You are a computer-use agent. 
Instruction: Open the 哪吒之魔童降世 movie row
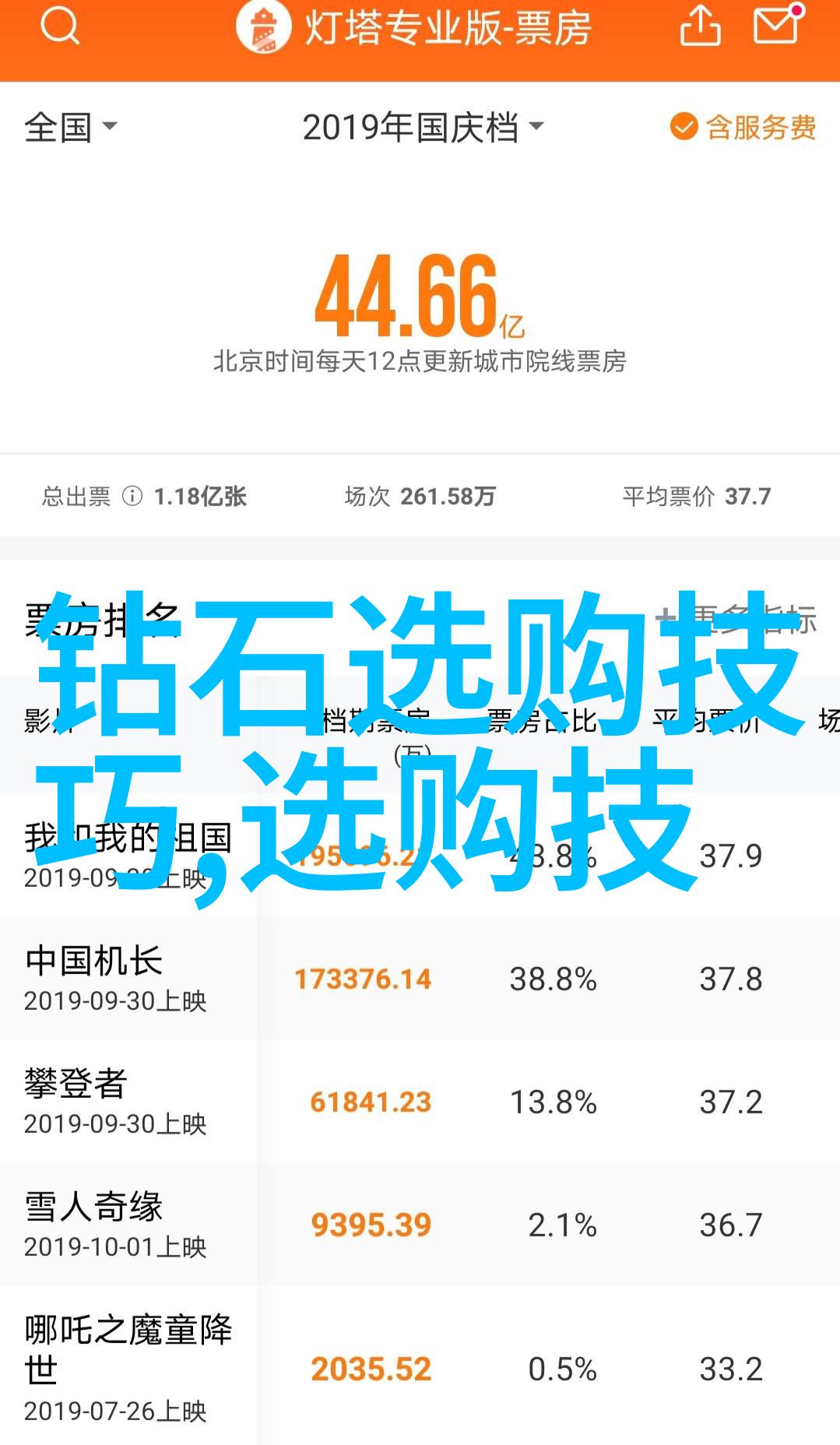click(x=420, y=1366)
